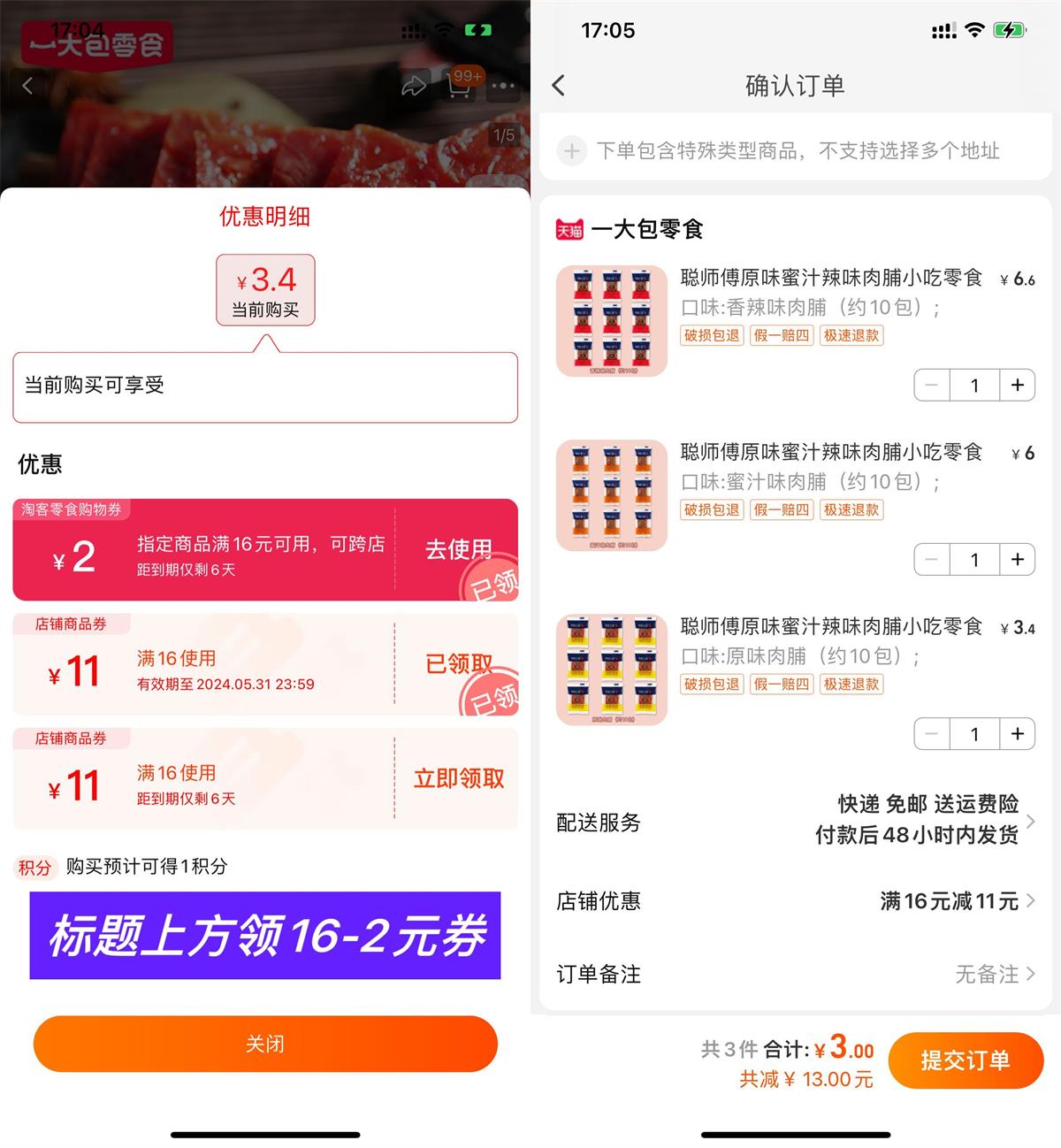Open the shopping cart with 99+ items

click(458, 86)
